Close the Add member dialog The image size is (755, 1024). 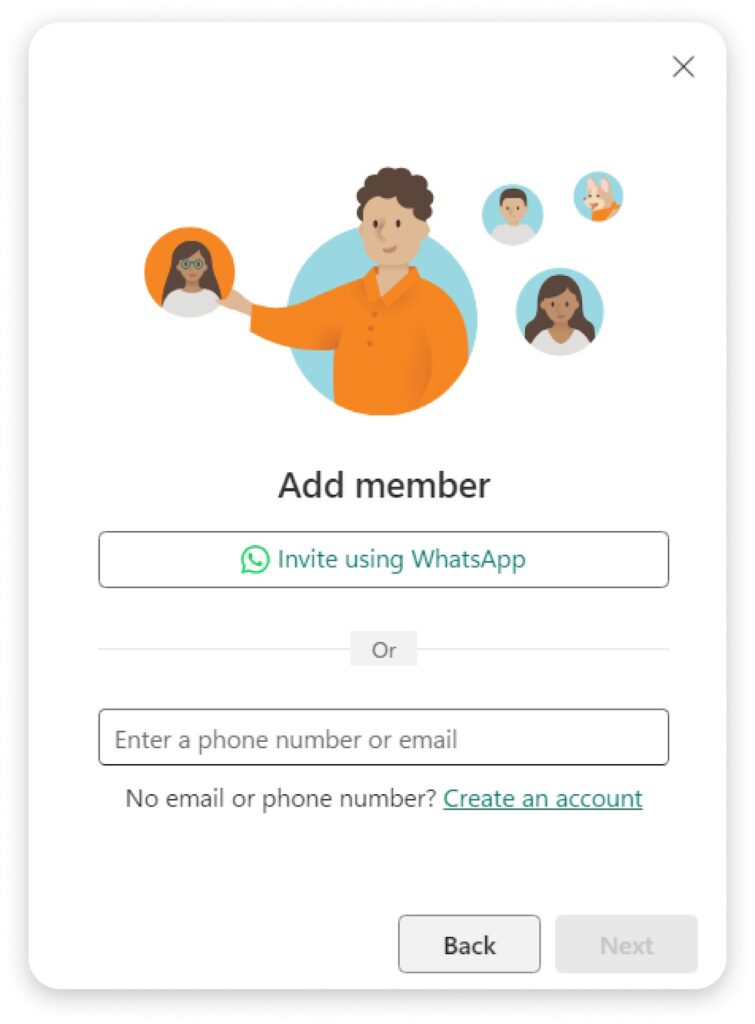[683, 67]
